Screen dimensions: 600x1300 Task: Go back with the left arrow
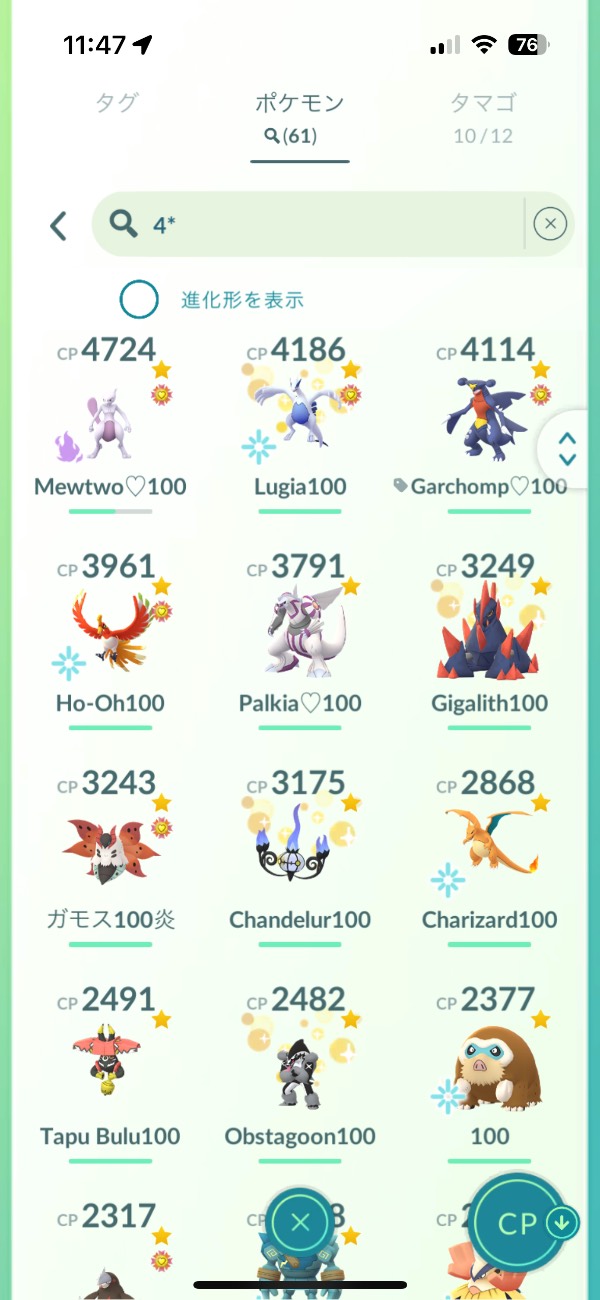pos(58,225)
